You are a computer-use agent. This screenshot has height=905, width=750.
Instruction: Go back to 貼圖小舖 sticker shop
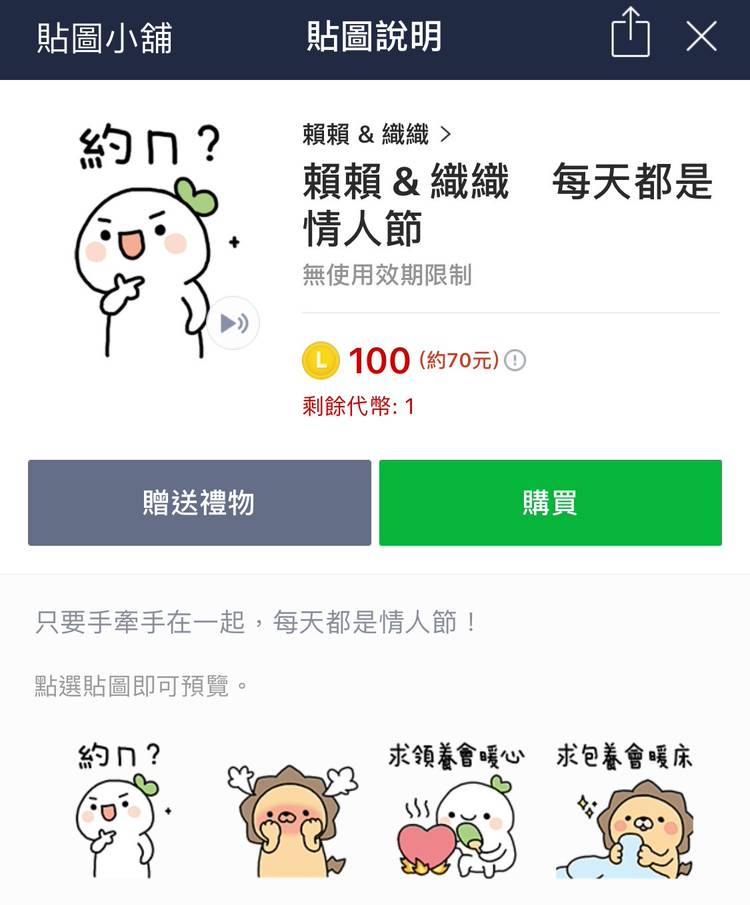[x=104, y=38]
